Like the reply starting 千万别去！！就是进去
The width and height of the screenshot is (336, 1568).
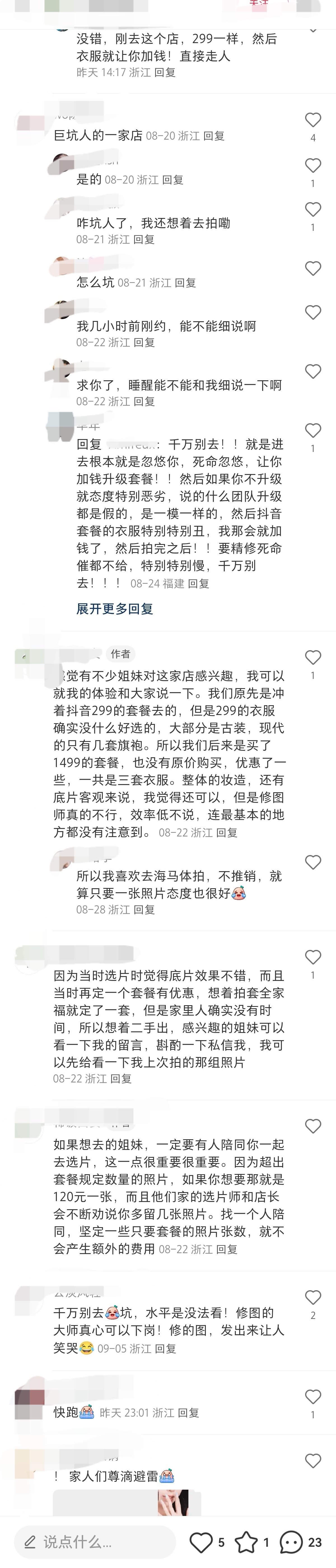pyautogui.click(x=313, y=430)
